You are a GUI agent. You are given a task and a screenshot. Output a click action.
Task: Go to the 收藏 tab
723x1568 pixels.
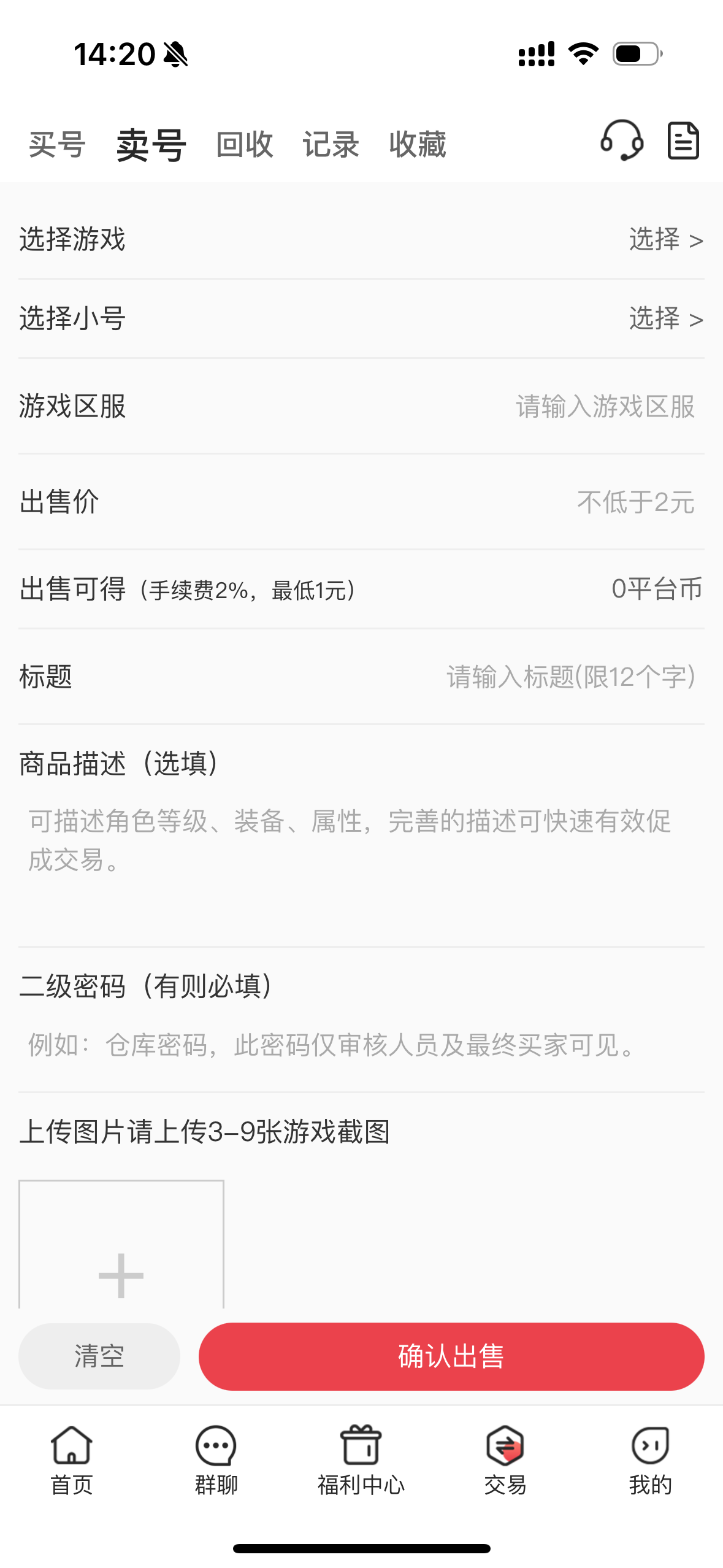pos(418,145)
